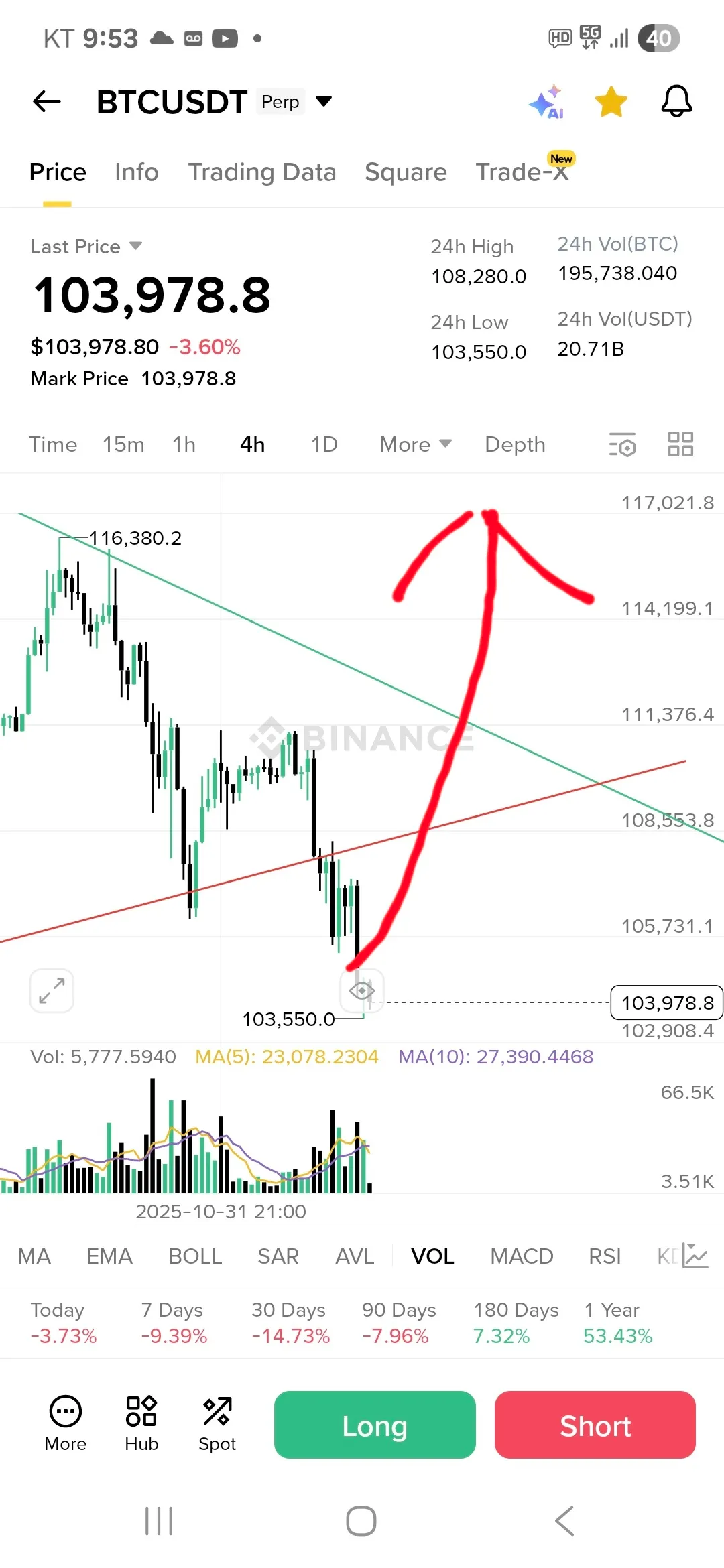The image size is (724, 1568).
Task: Open price alerts bell
Action: (x=676, y=102)
